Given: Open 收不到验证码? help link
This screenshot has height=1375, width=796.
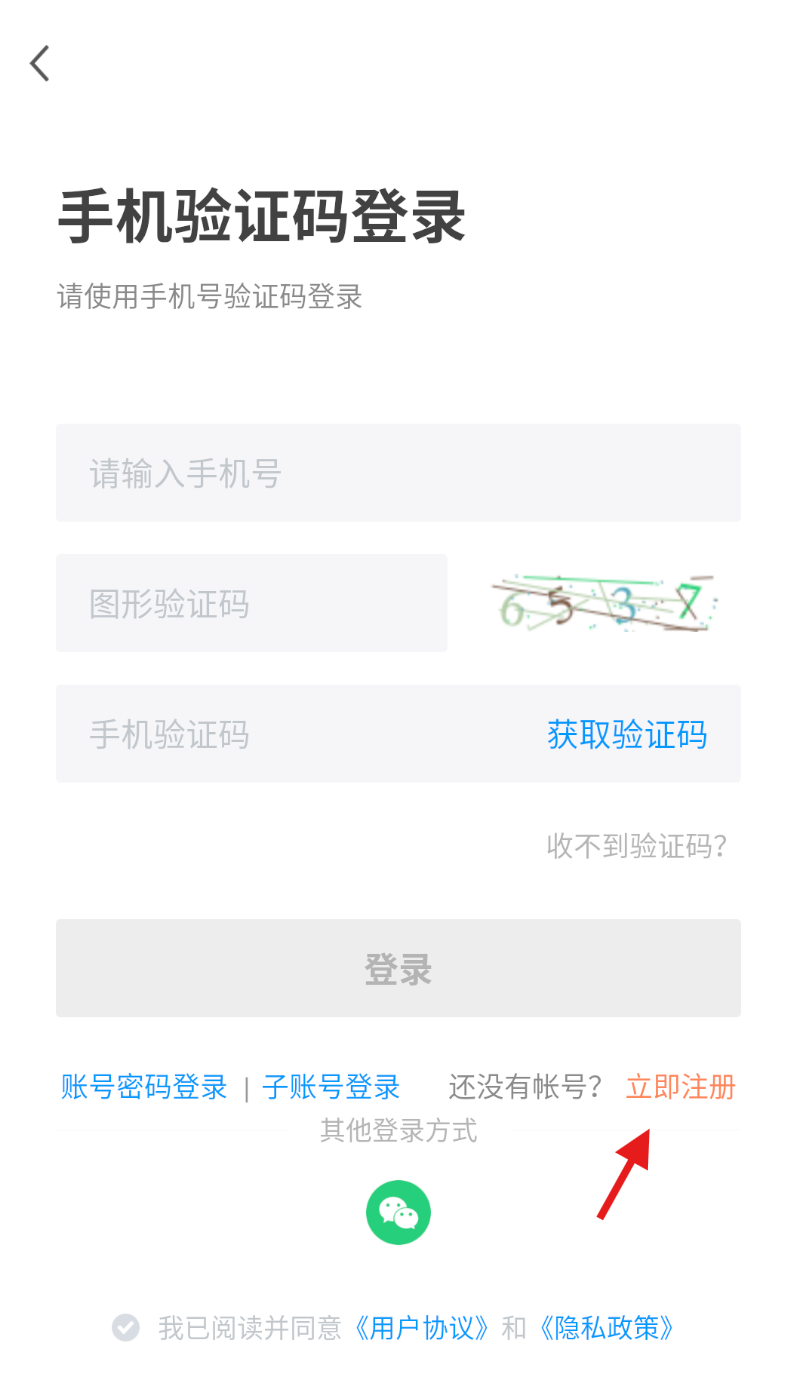Looking at the screenshot, I should coord(636,847).
